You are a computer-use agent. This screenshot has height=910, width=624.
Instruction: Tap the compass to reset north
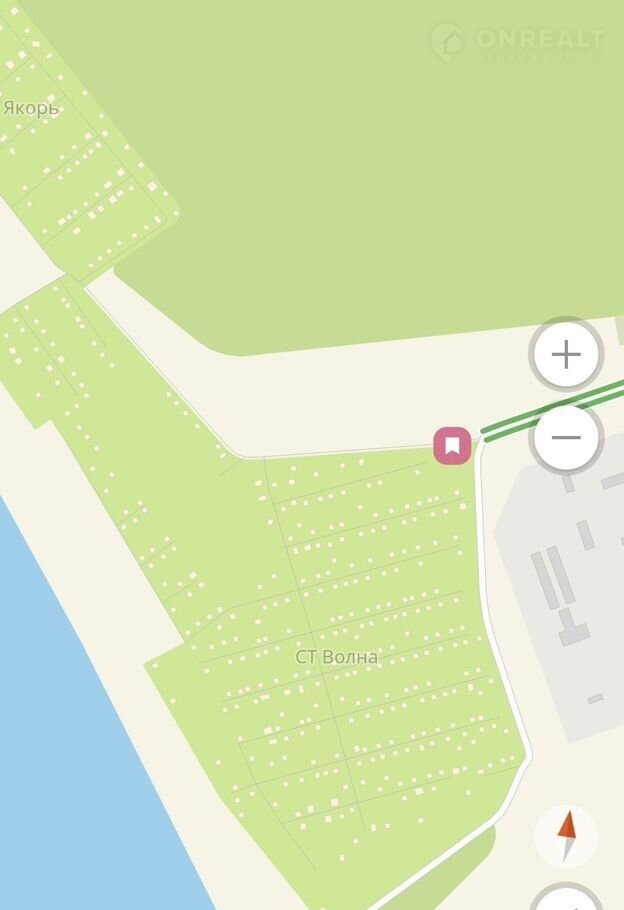coord(566,835)
